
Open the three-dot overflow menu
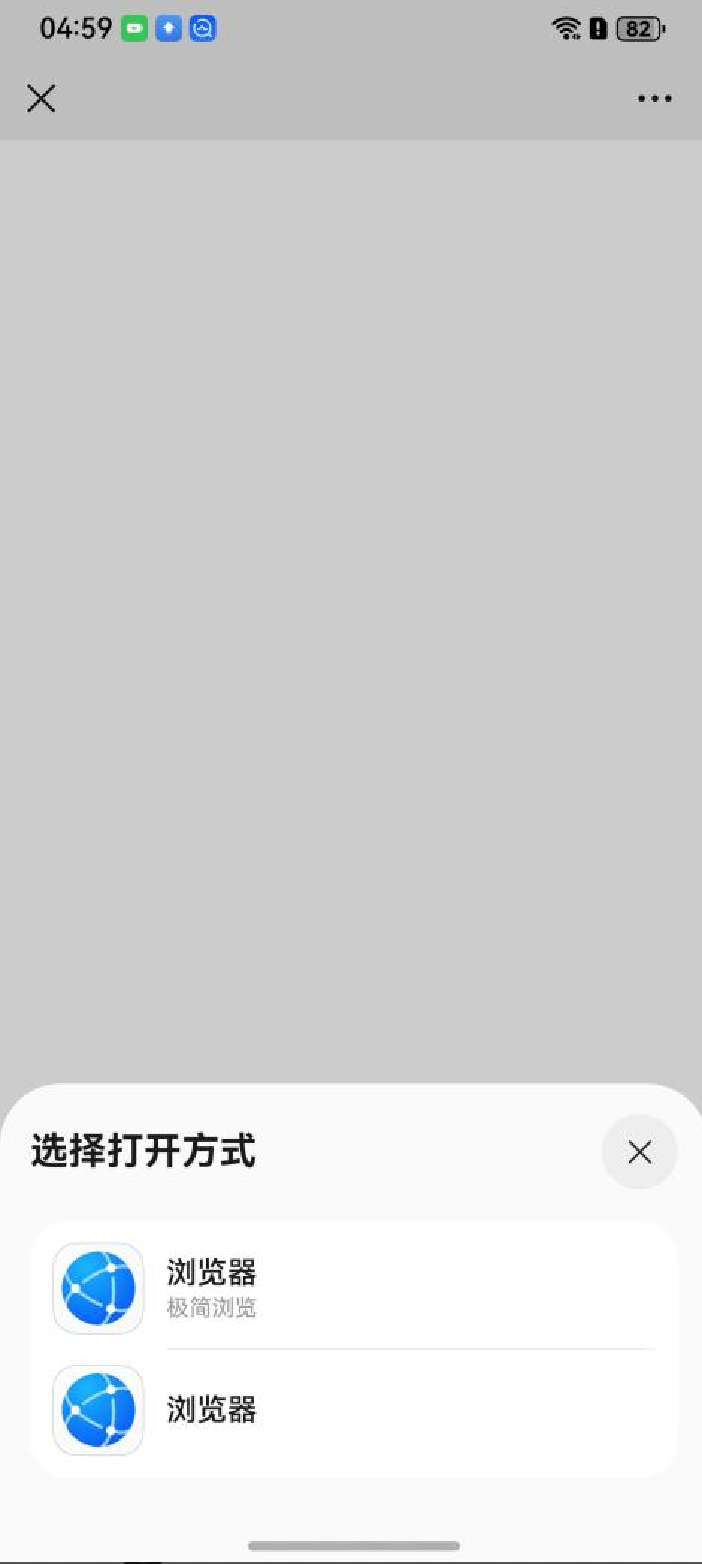(654, 98)
